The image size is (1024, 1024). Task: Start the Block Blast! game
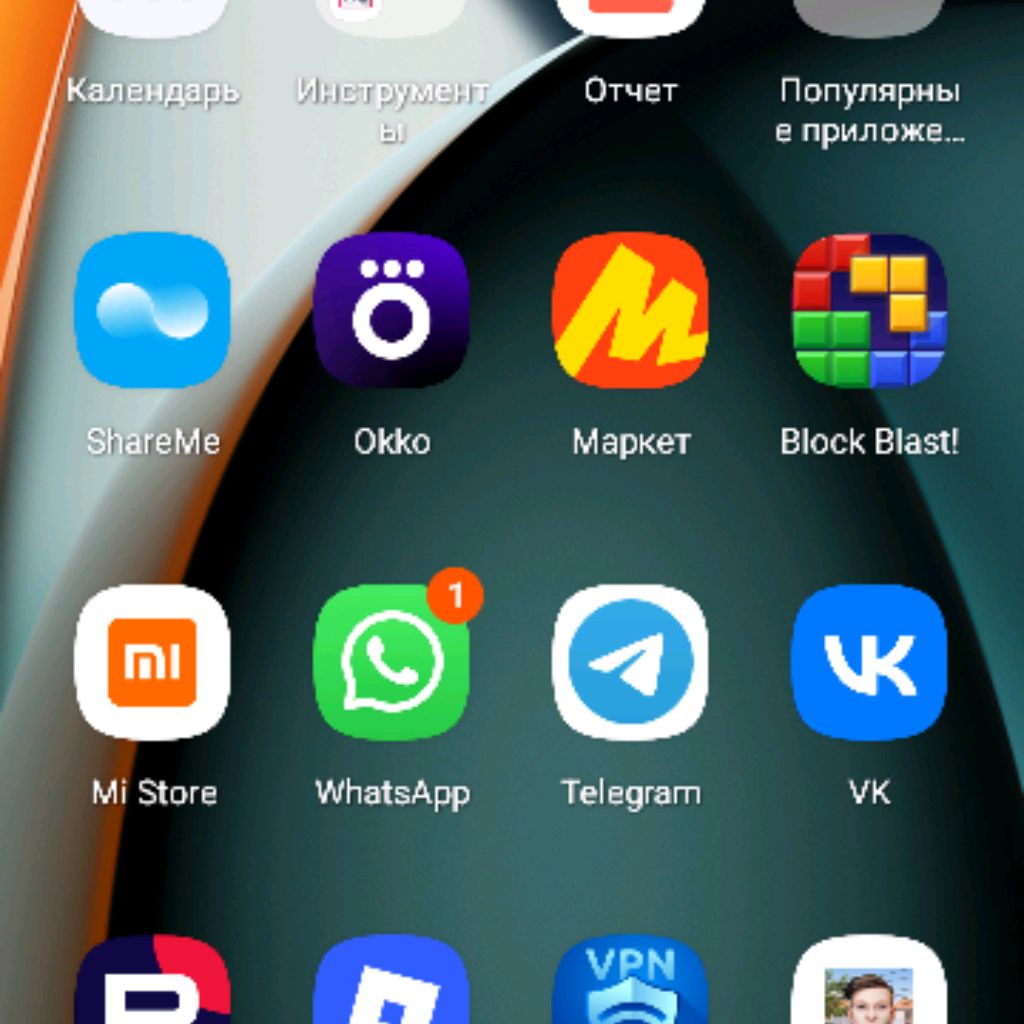(x=869, y=311)
